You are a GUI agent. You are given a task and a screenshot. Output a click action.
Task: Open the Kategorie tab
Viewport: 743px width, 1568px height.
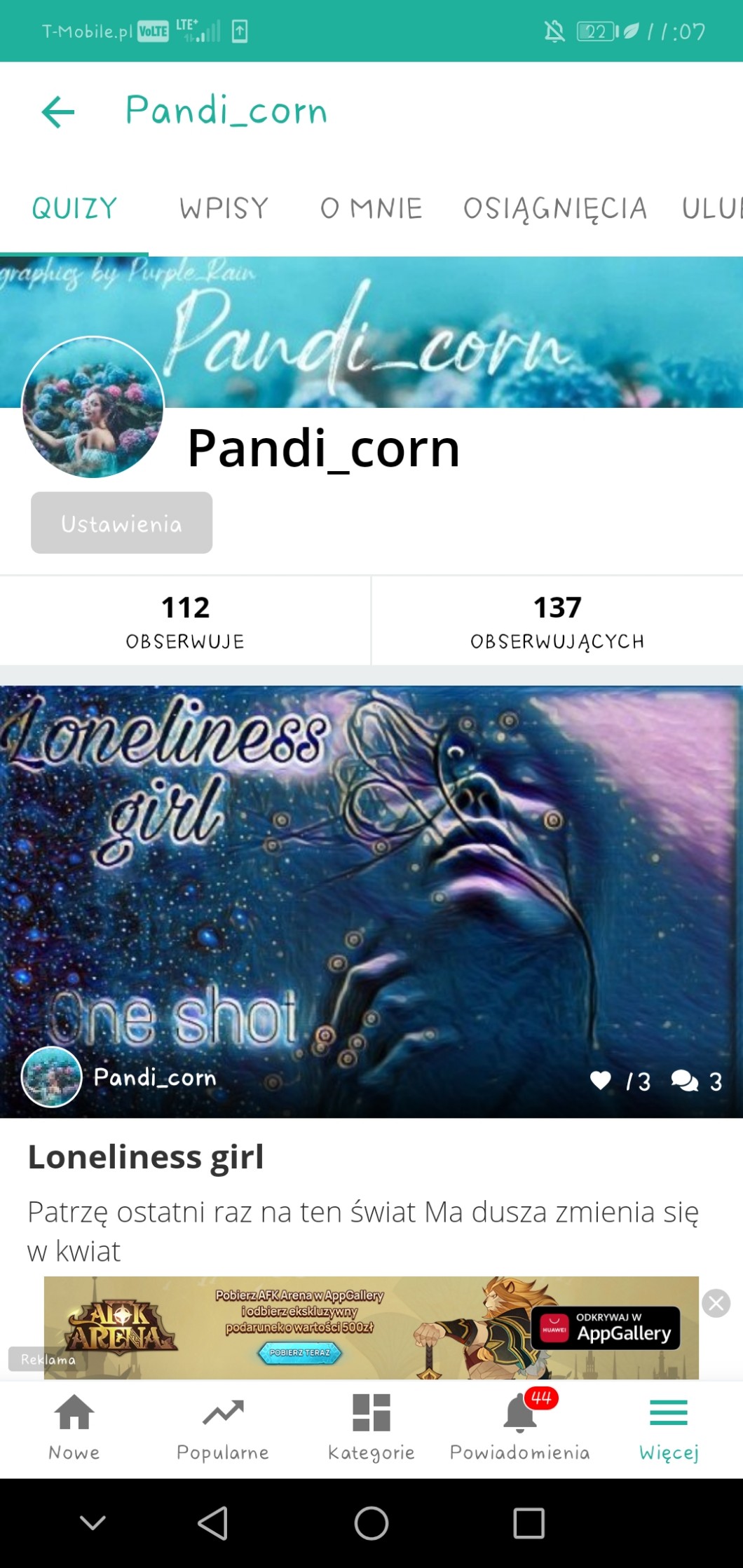click(371, 1426)
